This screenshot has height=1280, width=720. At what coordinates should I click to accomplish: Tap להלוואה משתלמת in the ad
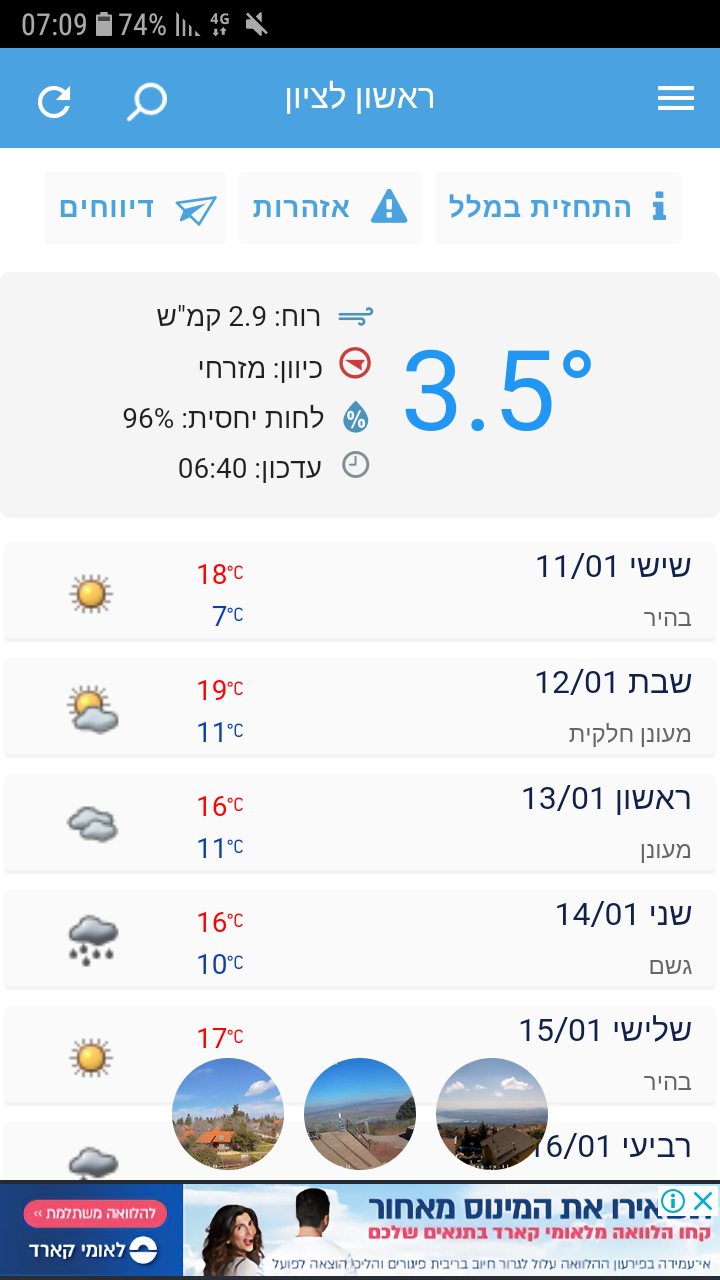click(x=95, y=1214)
